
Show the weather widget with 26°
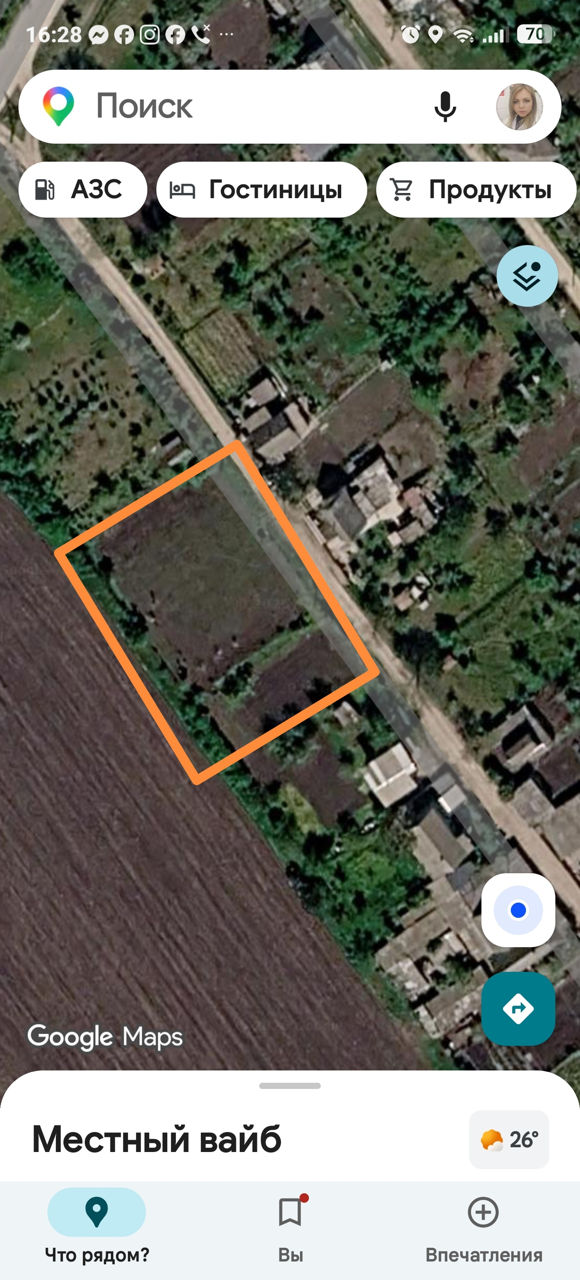509,1139
